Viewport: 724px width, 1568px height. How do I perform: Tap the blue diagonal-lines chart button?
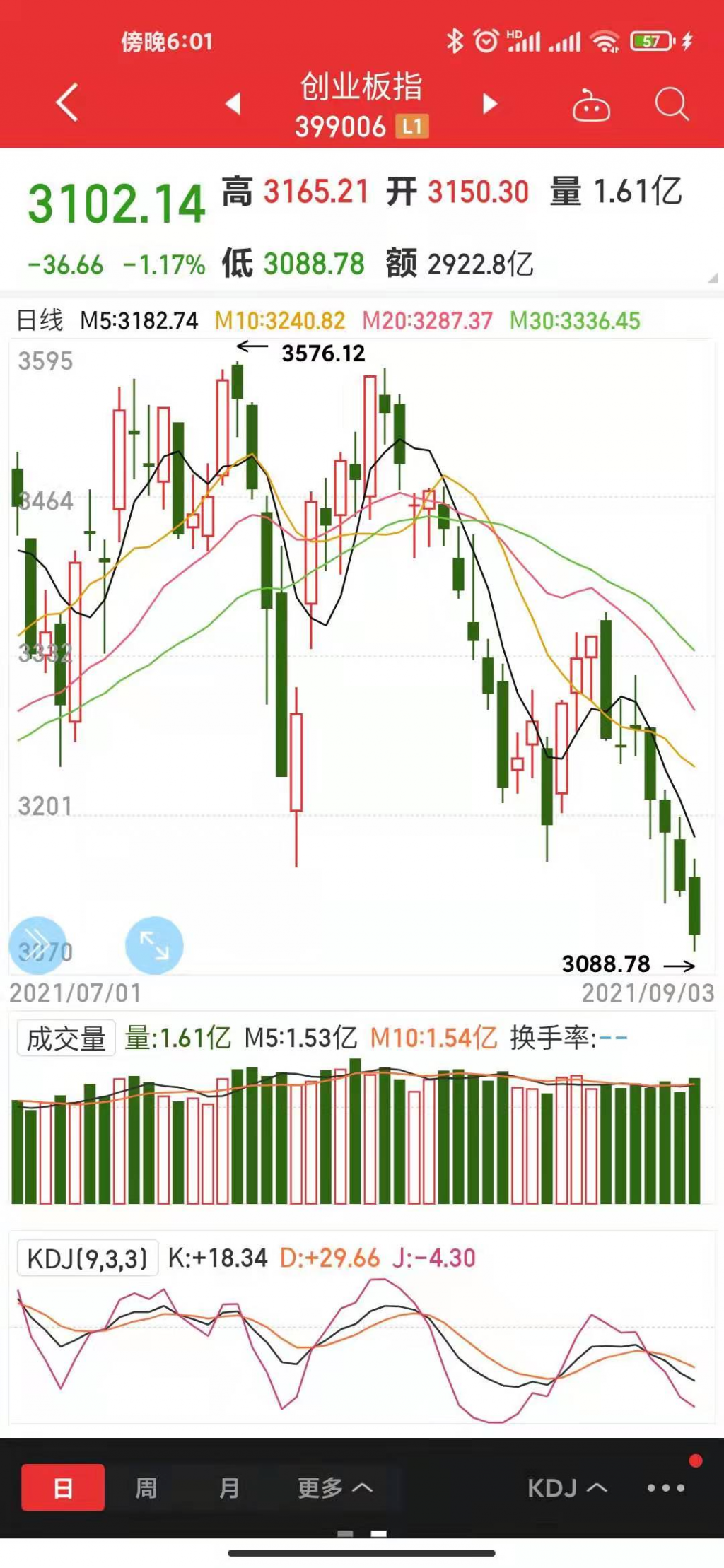(x=37, y=944)
